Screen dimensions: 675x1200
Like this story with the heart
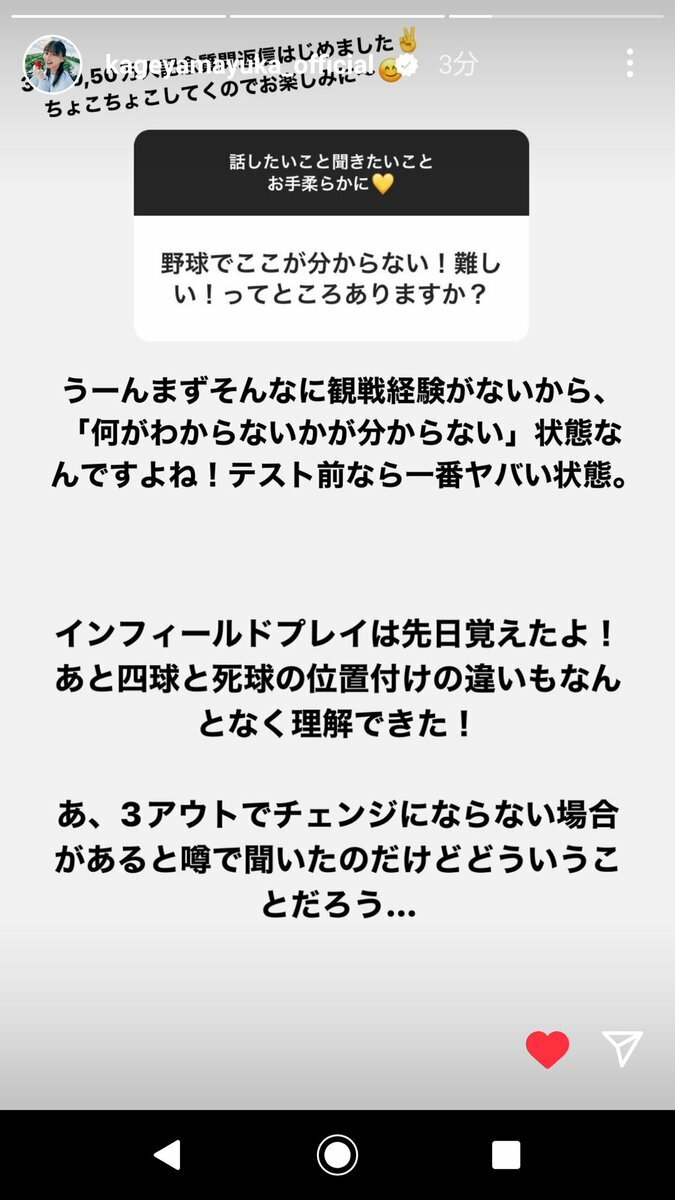click(x=547, y=1049)
